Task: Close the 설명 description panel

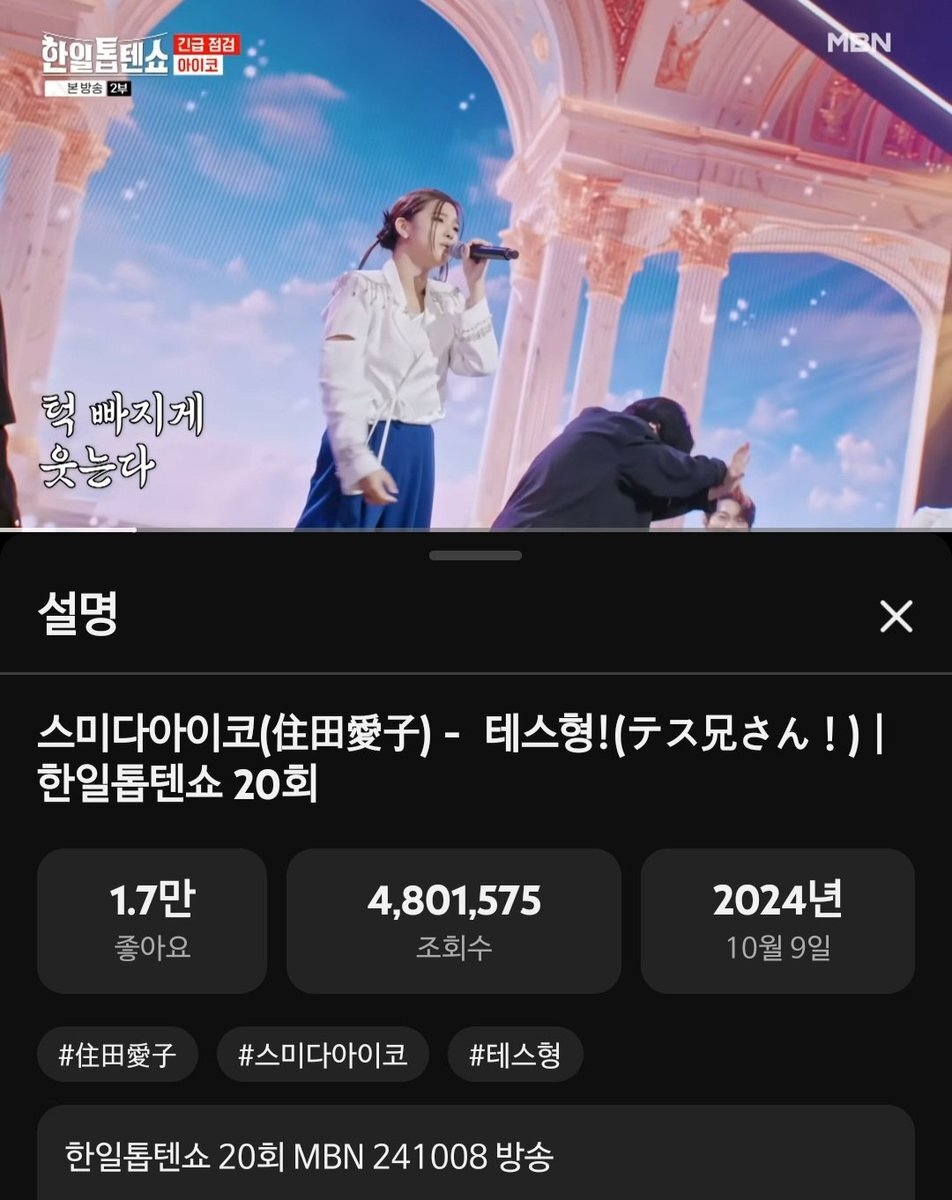Action: tap(895, 617)
